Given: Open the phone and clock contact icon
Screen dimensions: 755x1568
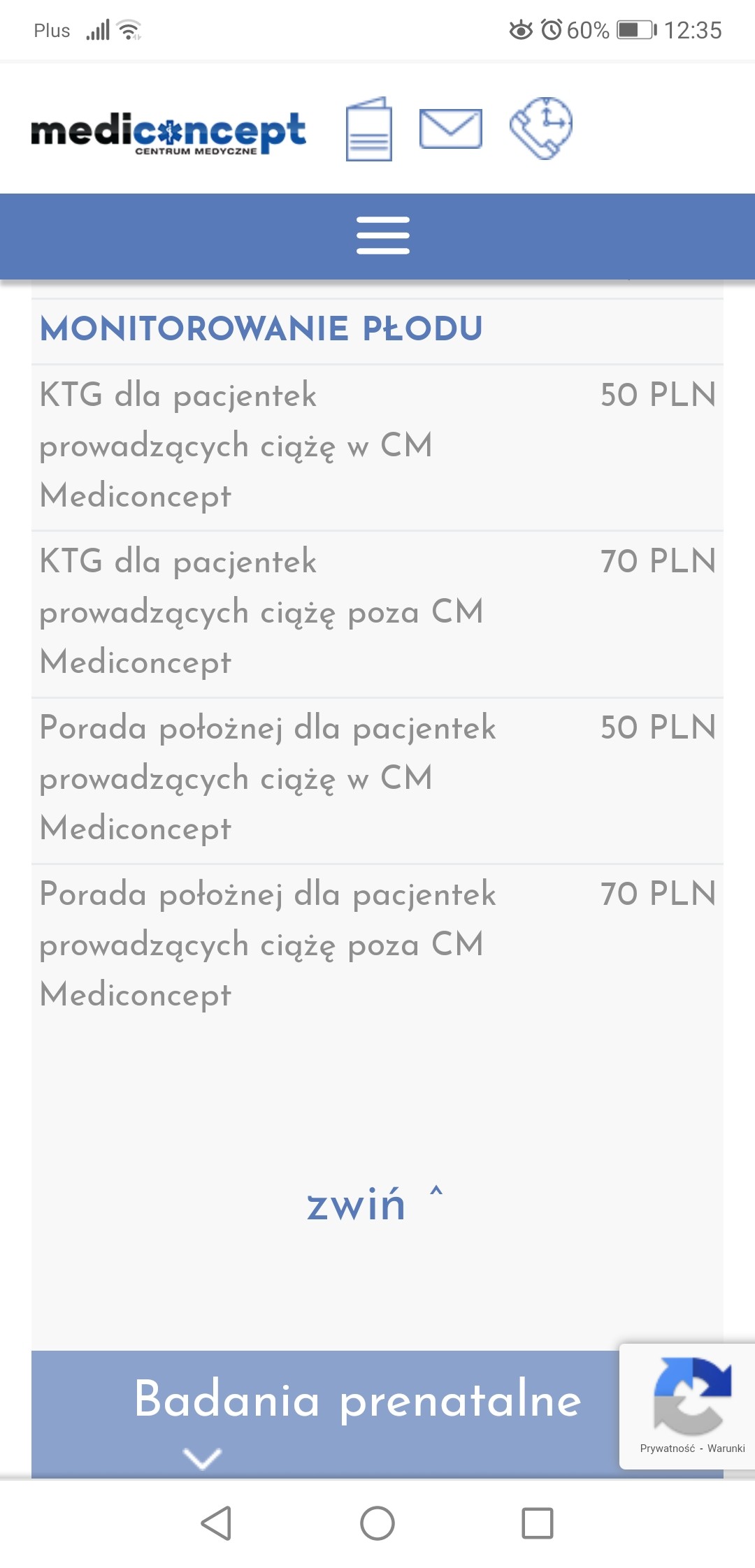Looking at the screenshot, I should (x=541, y=129).
